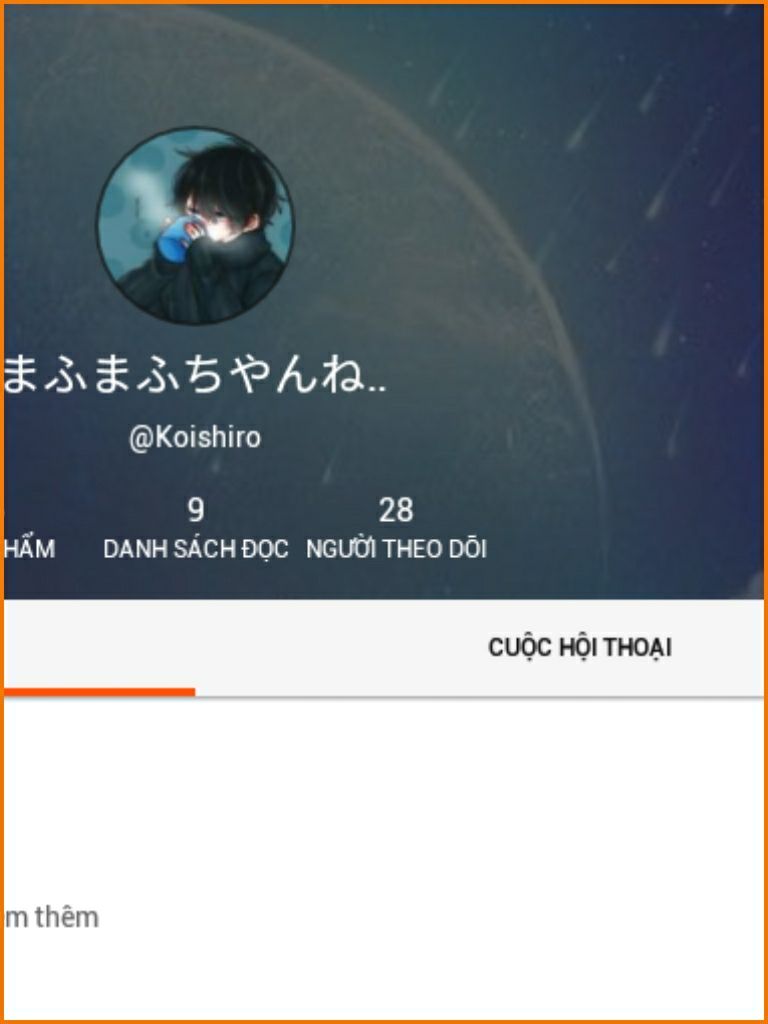Open the Koishiro profile avatar
This screenshot has width=768, height=1024.
195,225
